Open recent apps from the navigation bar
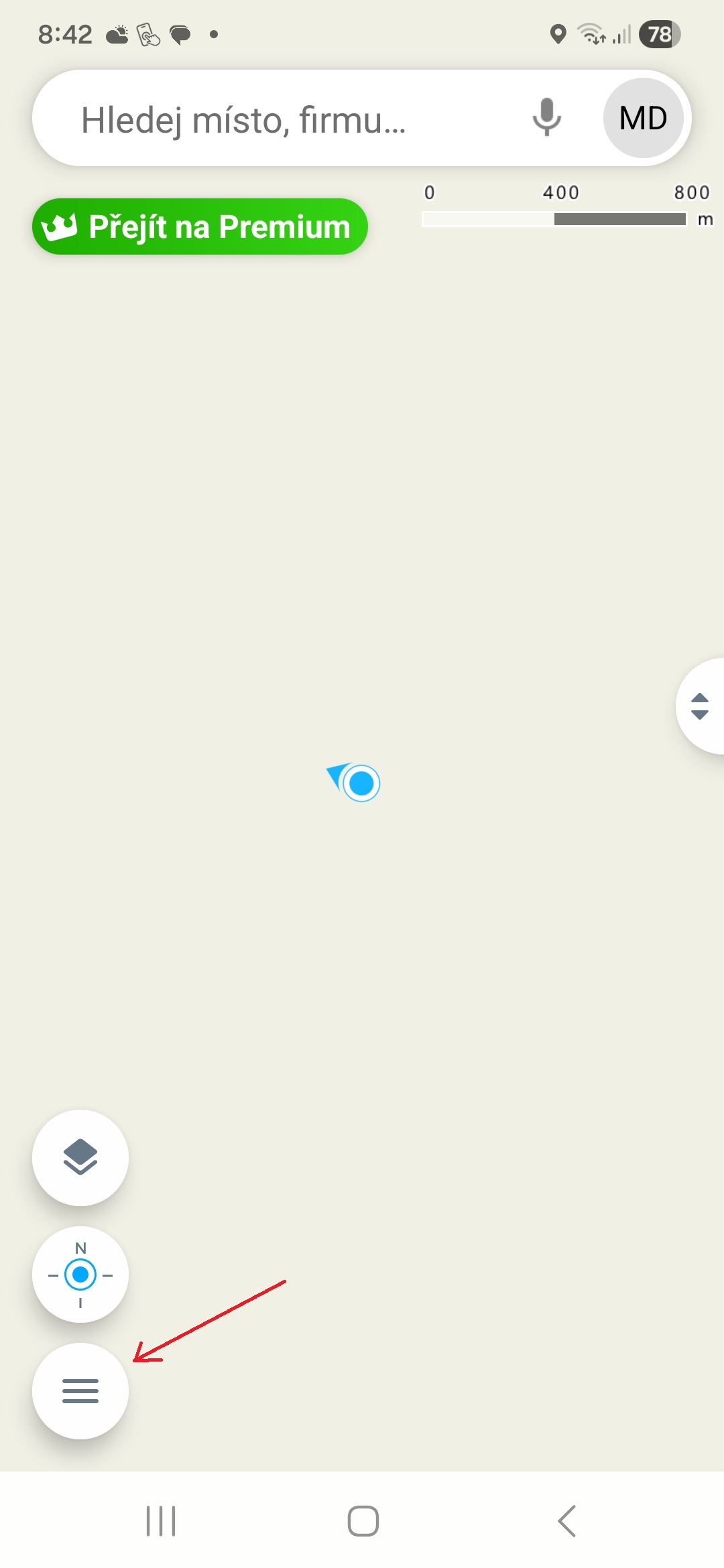 tap(161, 1520)
